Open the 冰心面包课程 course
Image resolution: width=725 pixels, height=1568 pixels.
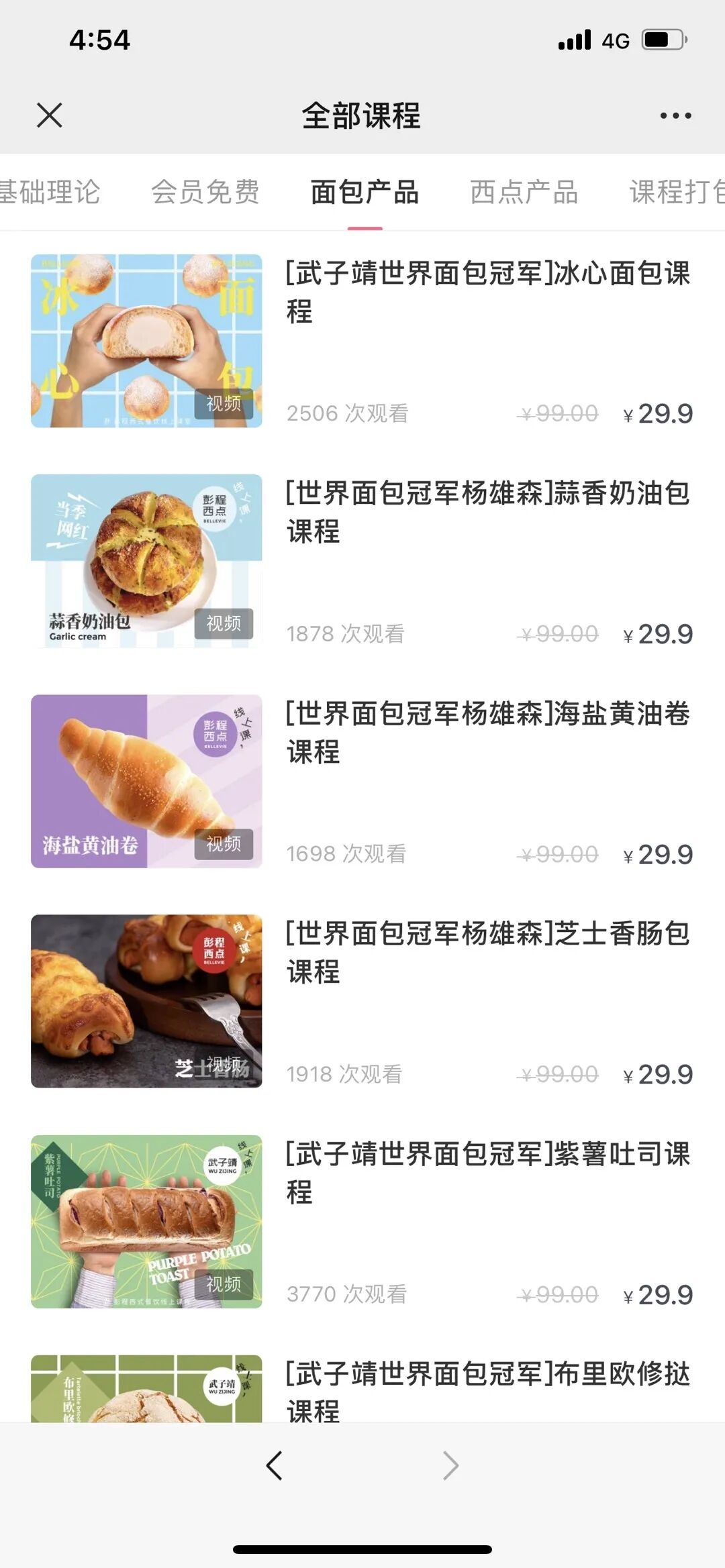487,292
